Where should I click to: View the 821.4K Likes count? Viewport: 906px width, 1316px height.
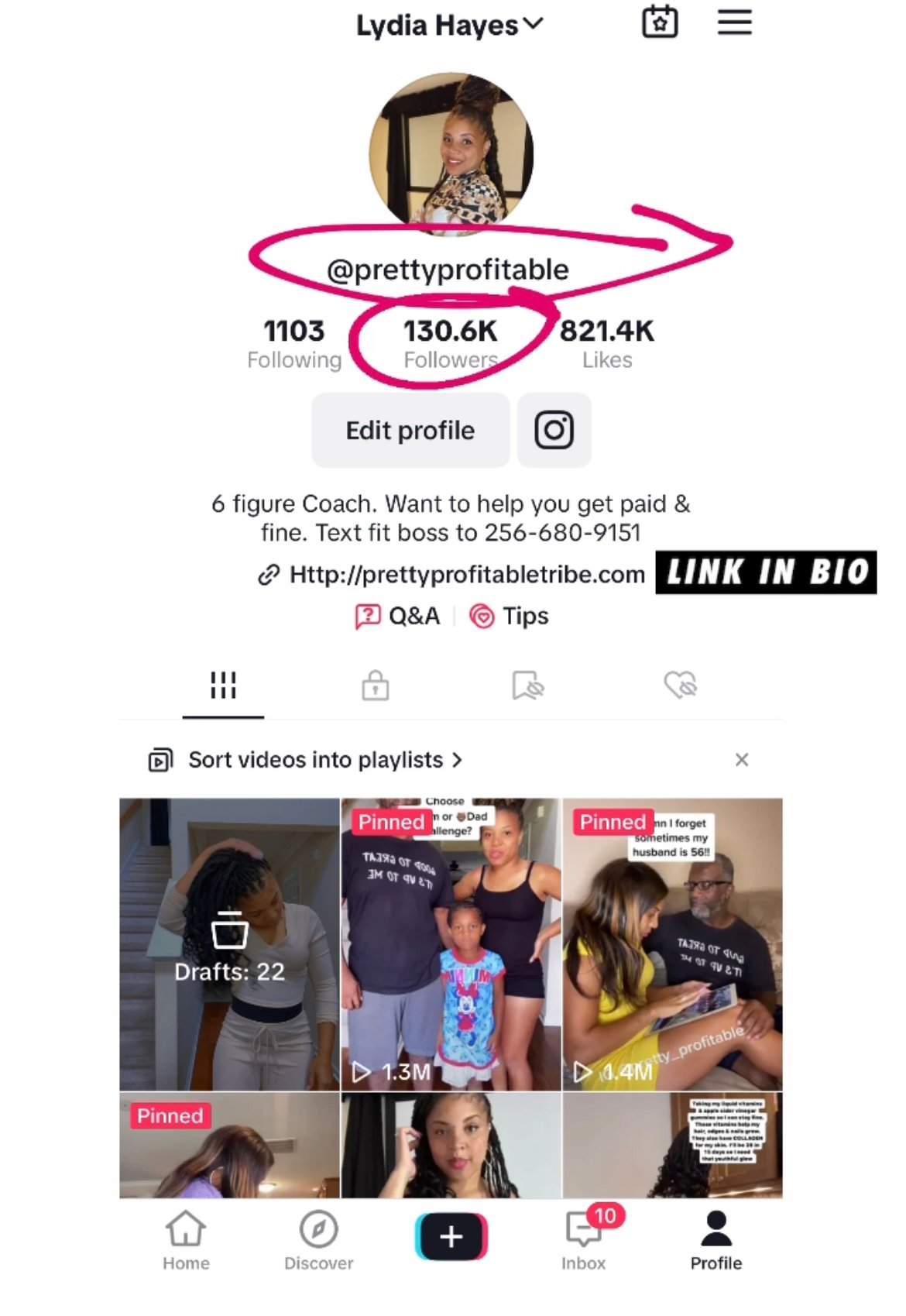607,344
